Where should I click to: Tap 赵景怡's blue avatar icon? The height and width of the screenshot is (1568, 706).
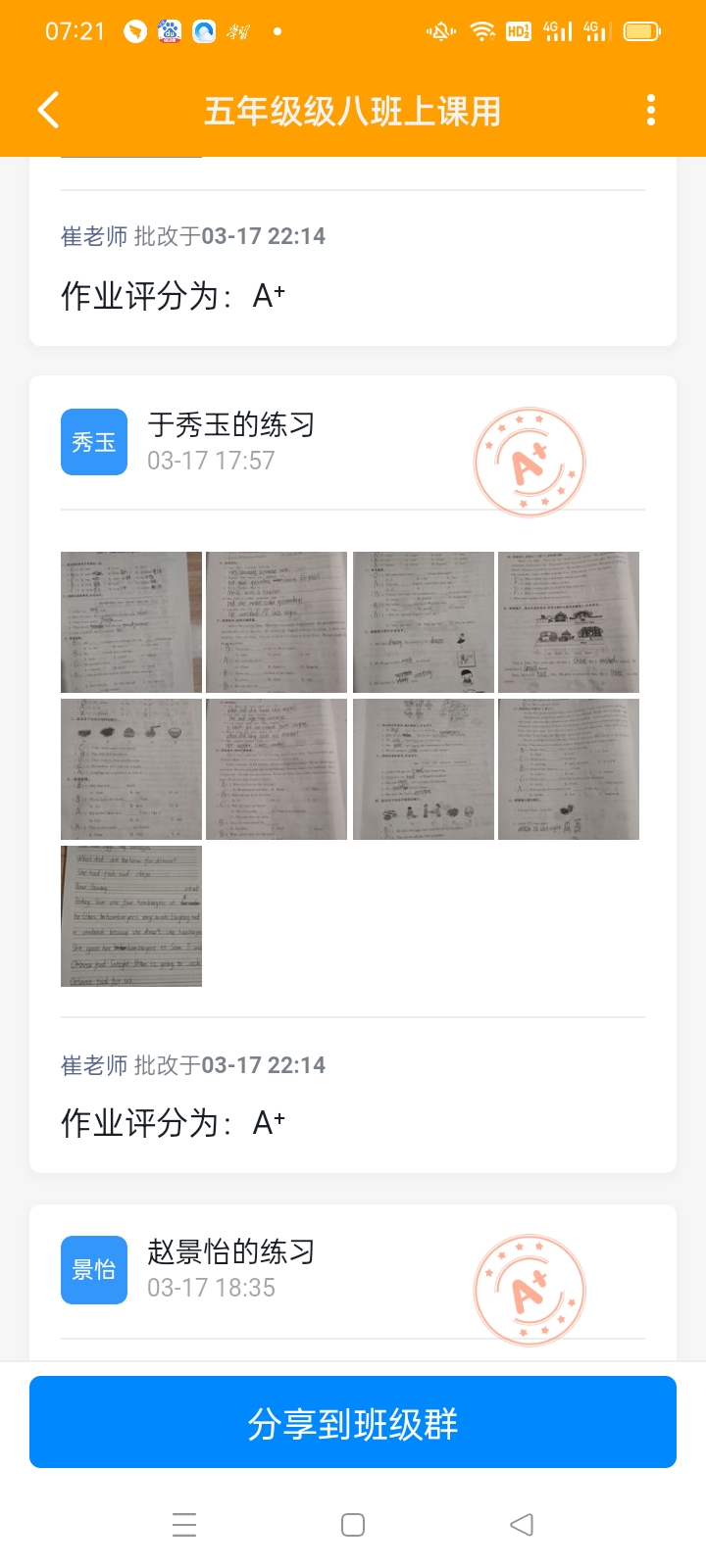94,1270
